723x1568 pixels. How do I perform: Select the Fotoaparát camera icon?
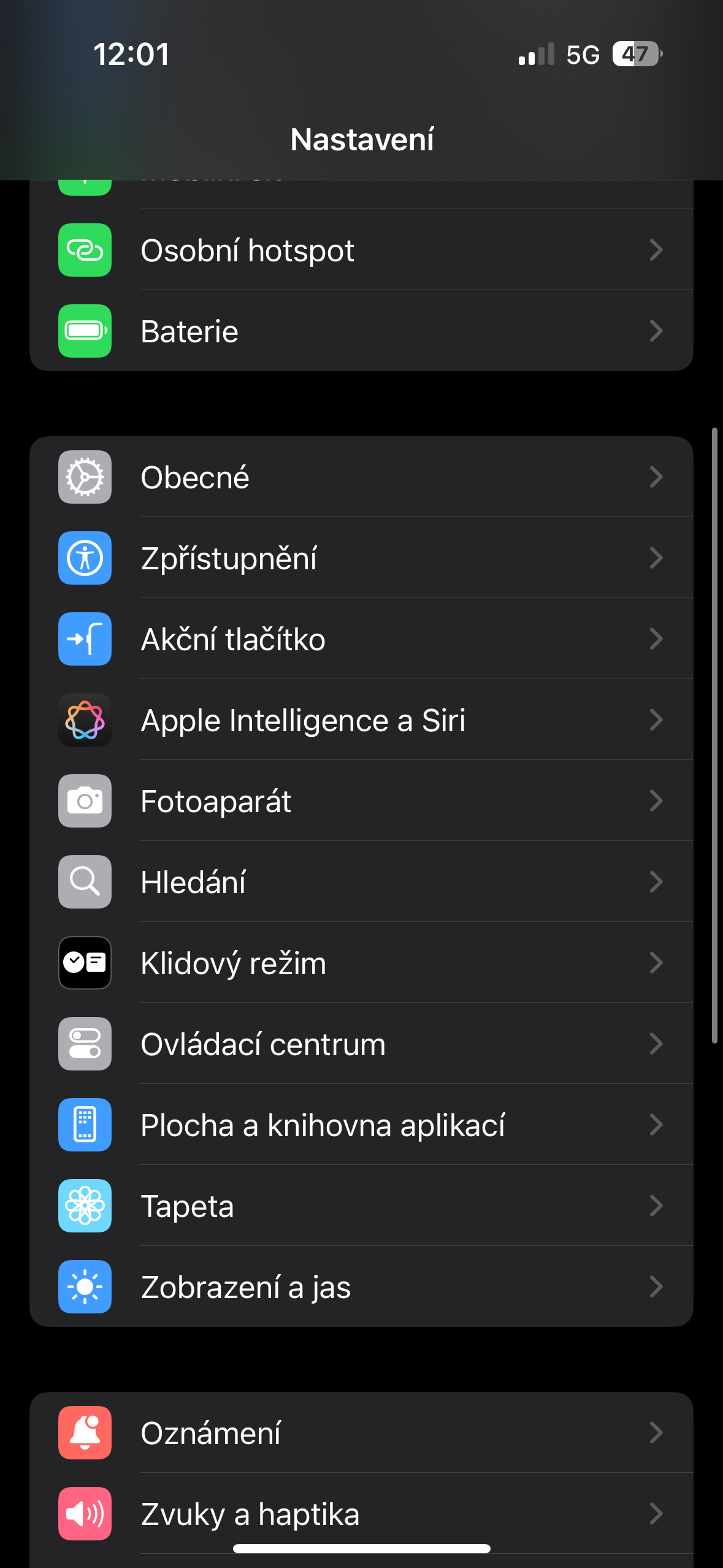coord(85,801)
